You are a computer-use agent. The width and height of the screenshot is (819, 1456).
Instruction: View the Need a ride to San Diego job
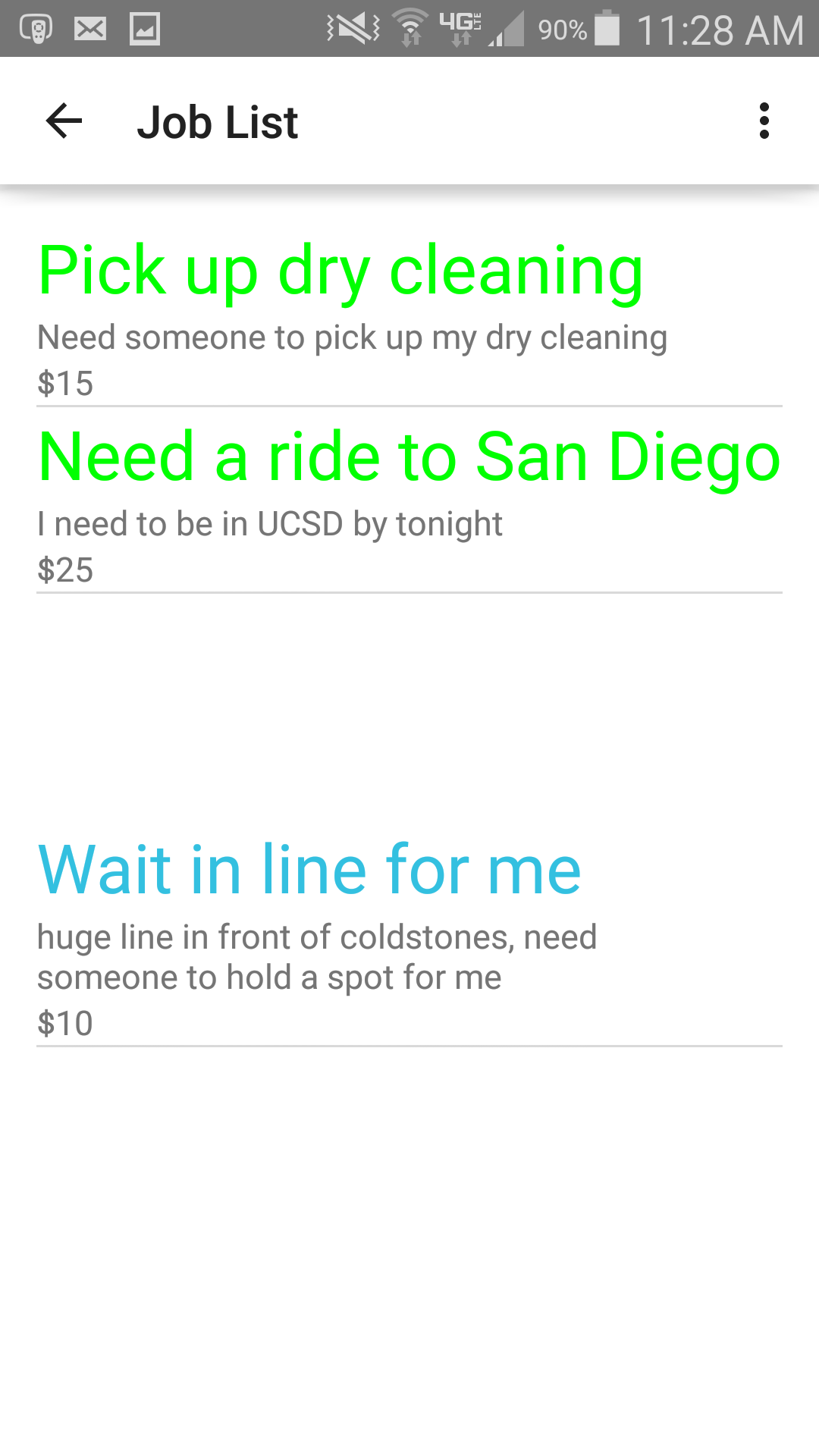point(409,457)
